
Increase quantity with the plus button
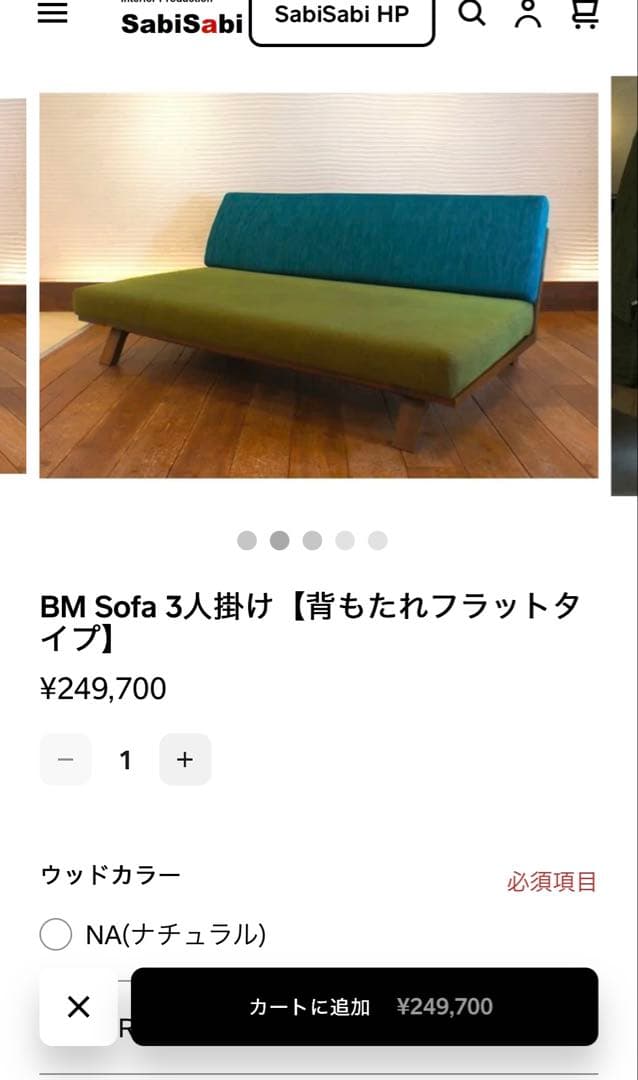point(185,759)
